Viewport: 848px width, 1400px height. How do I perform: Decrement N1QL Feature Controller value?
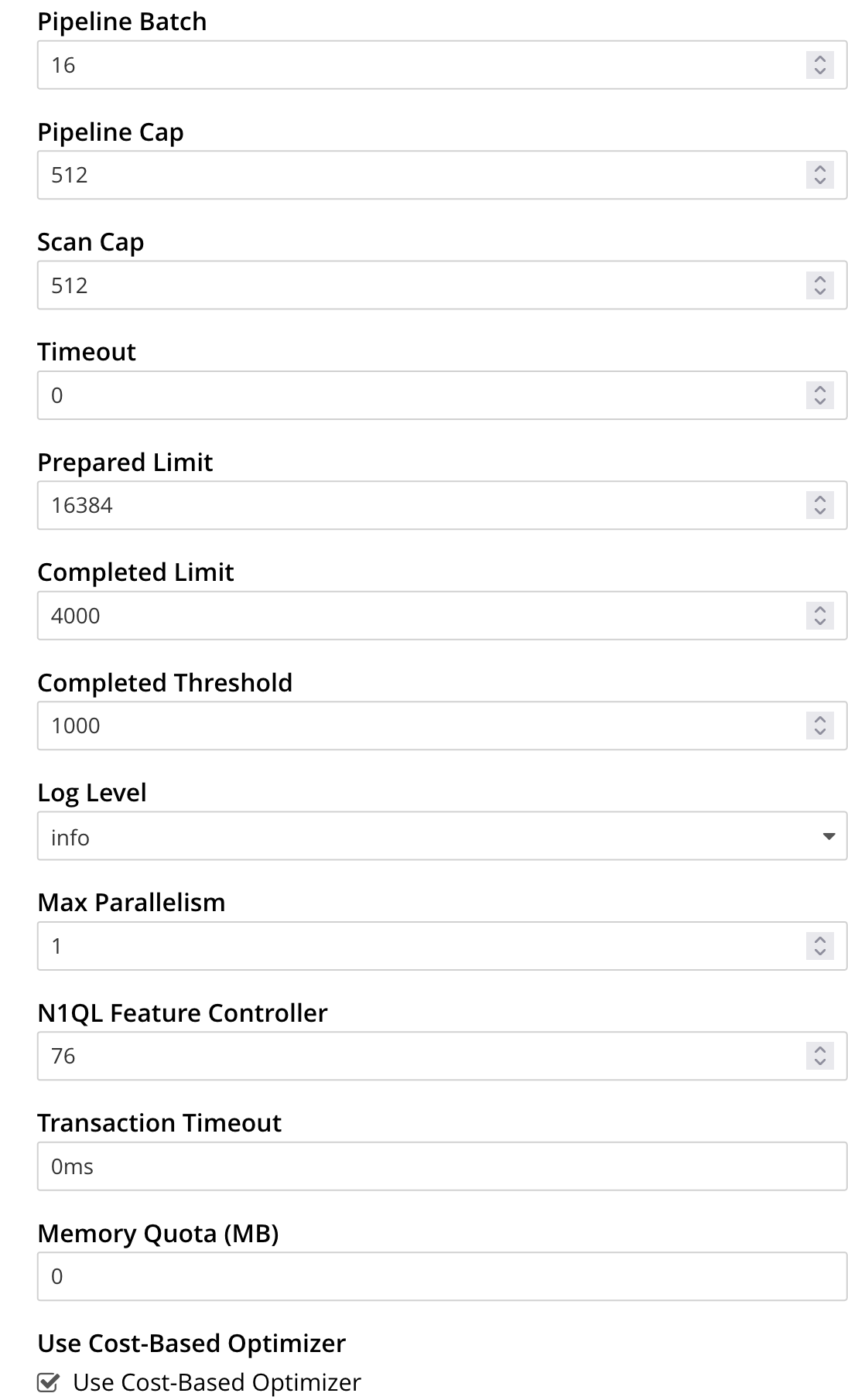[x=820, y=1061]
